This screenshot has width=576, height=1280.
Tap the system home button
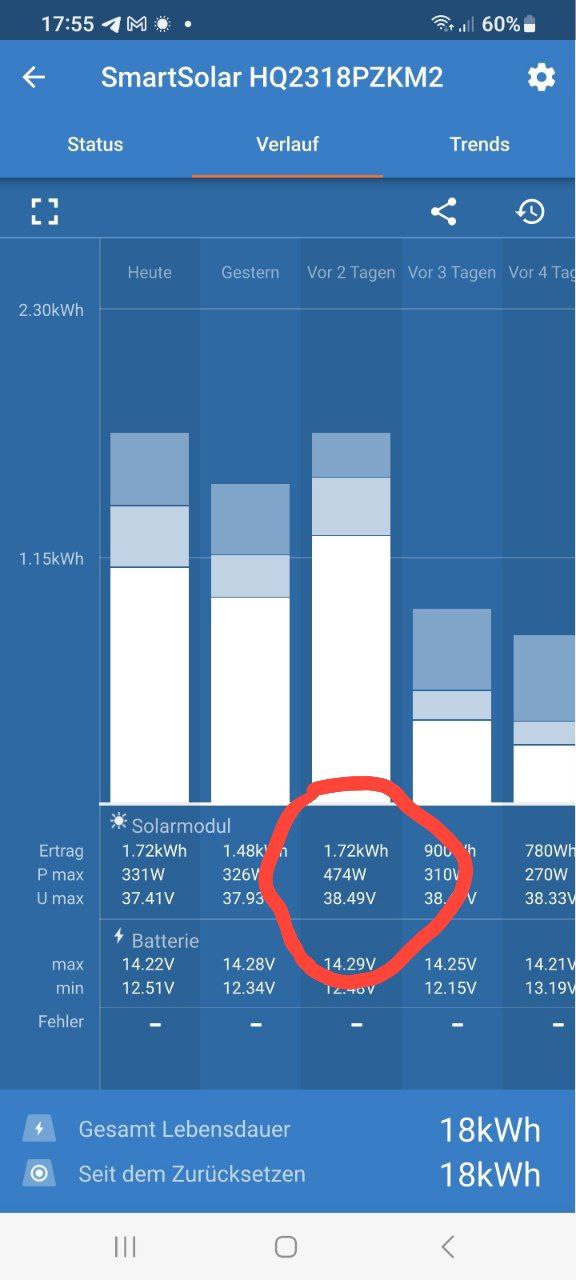[286, 1246]
